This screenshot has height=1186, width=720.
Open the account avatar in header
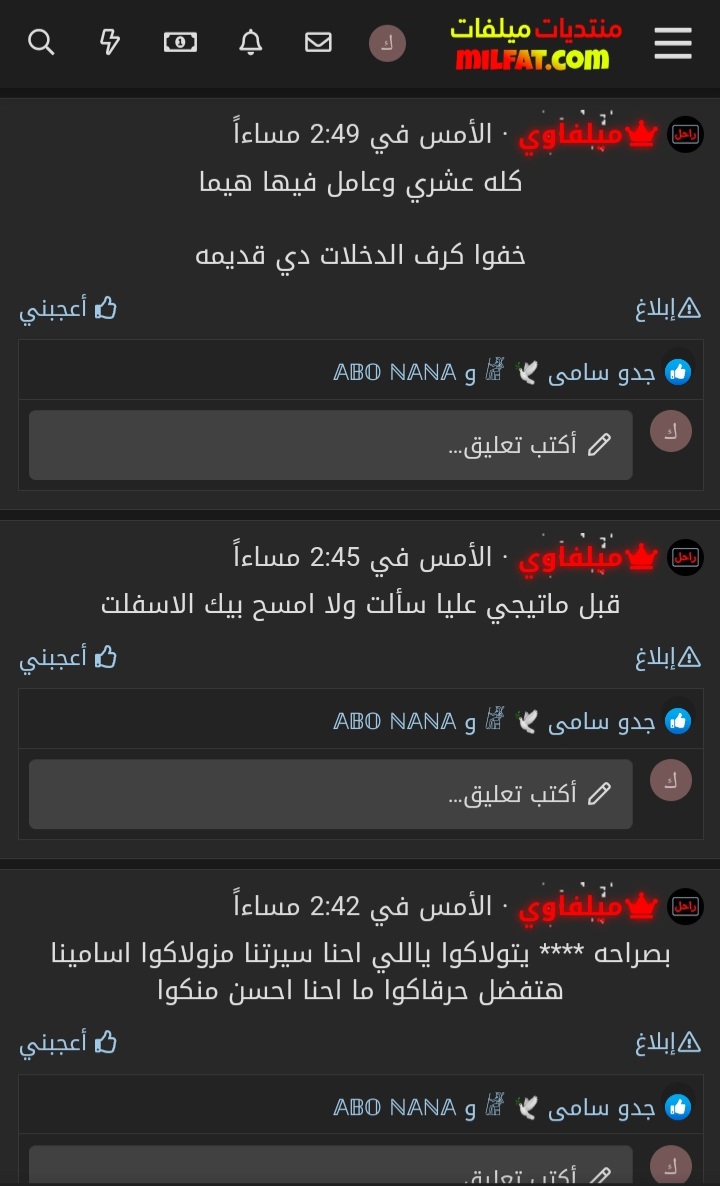[387, 44]
